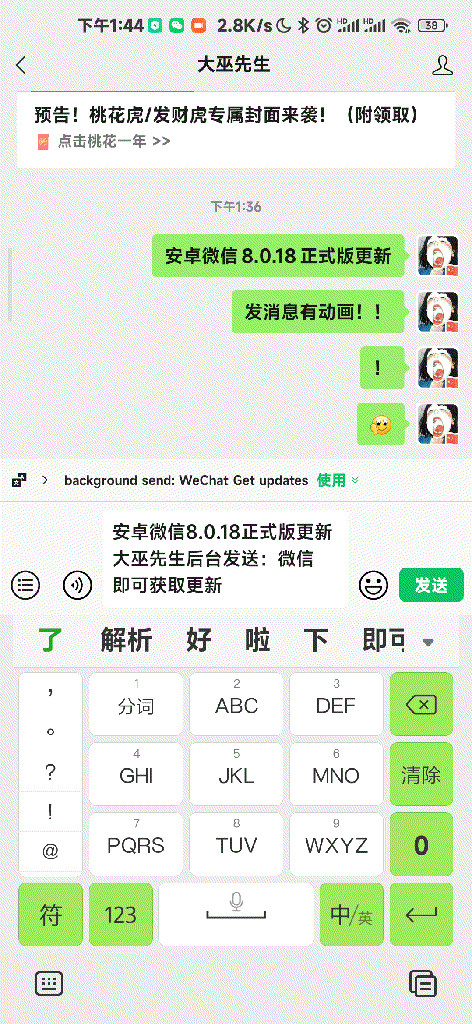
Task: Hide the keyboard with the bottom keyboard icon
Action: point(49,982)
